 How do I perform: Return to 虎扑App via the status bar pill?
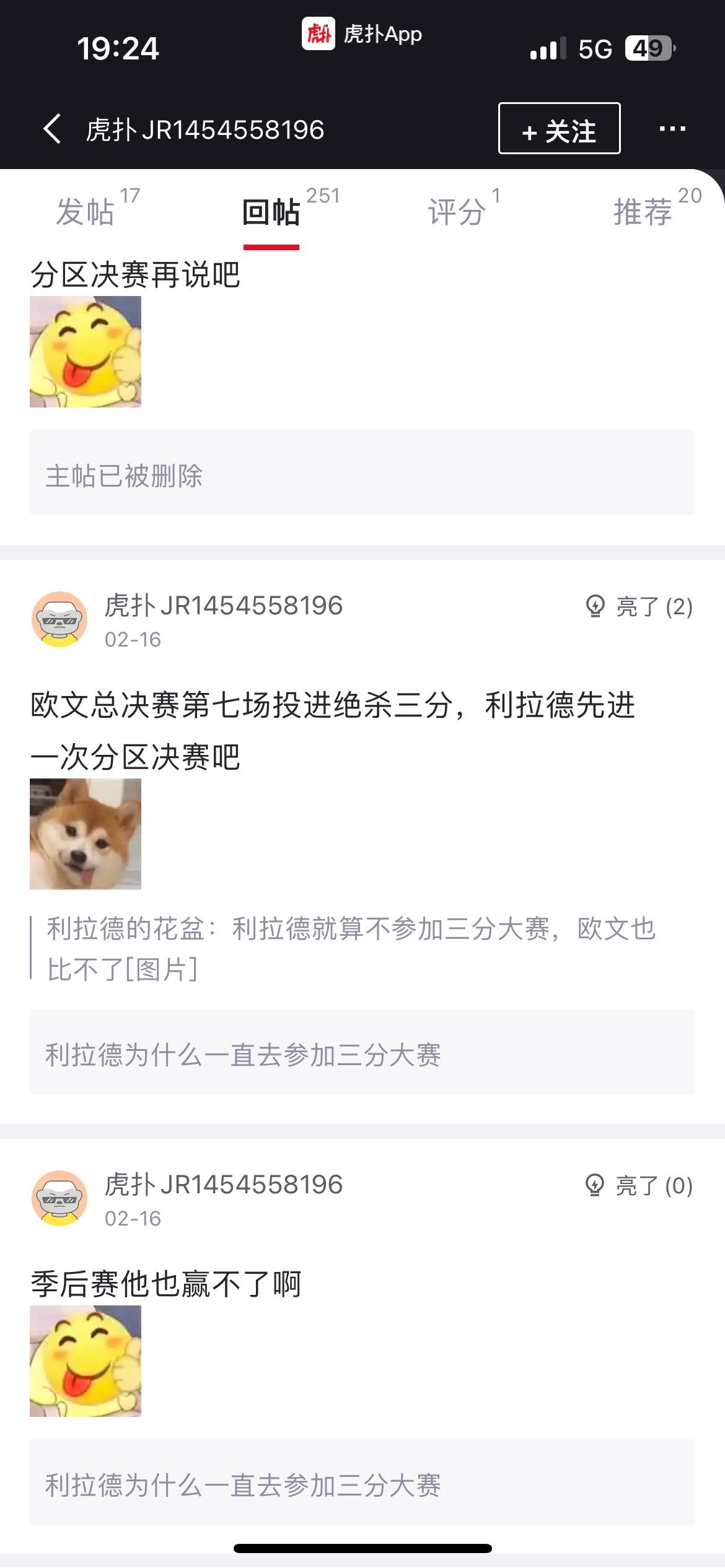pyautogui.click(x=362, y=33)
